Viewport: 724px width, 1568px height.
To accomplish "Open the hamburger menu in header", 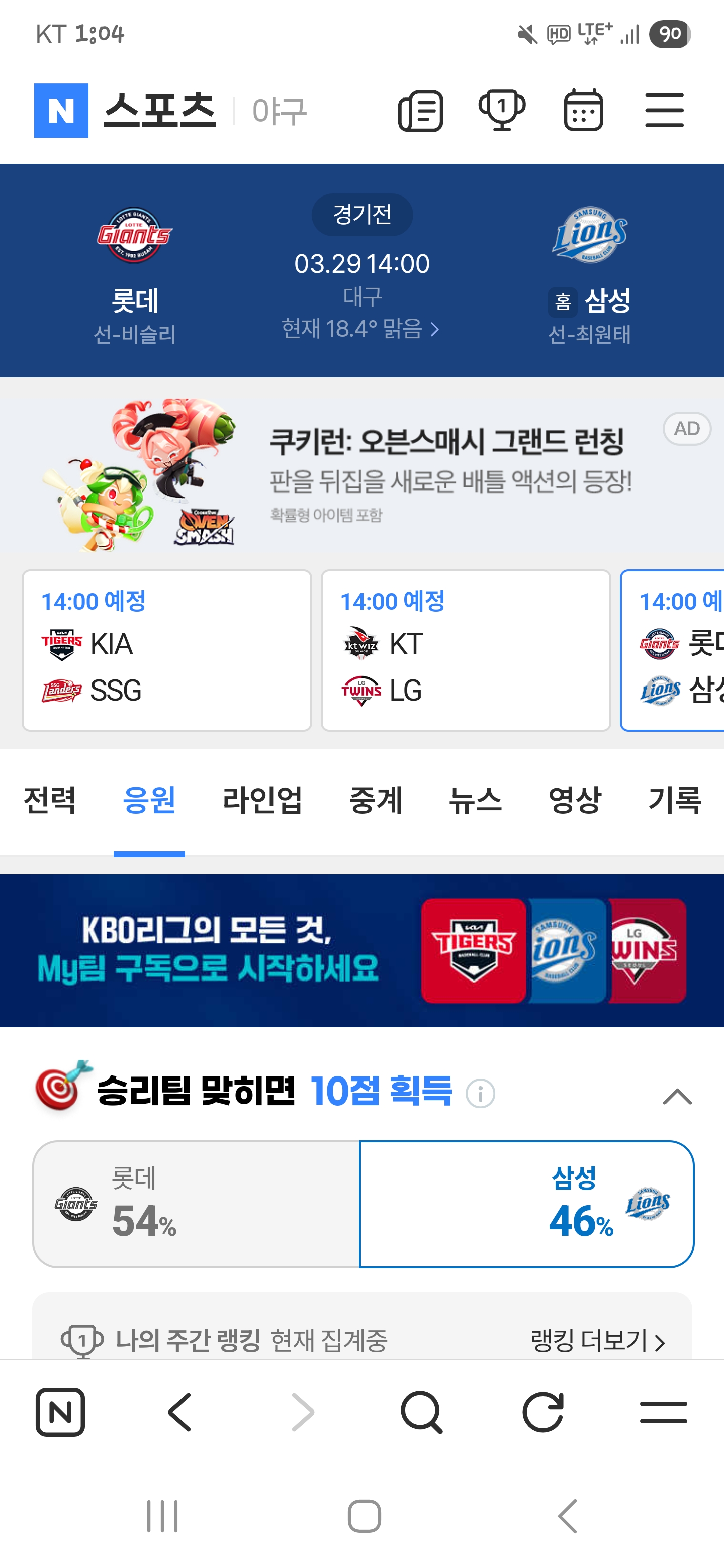I will pos(664,111).
